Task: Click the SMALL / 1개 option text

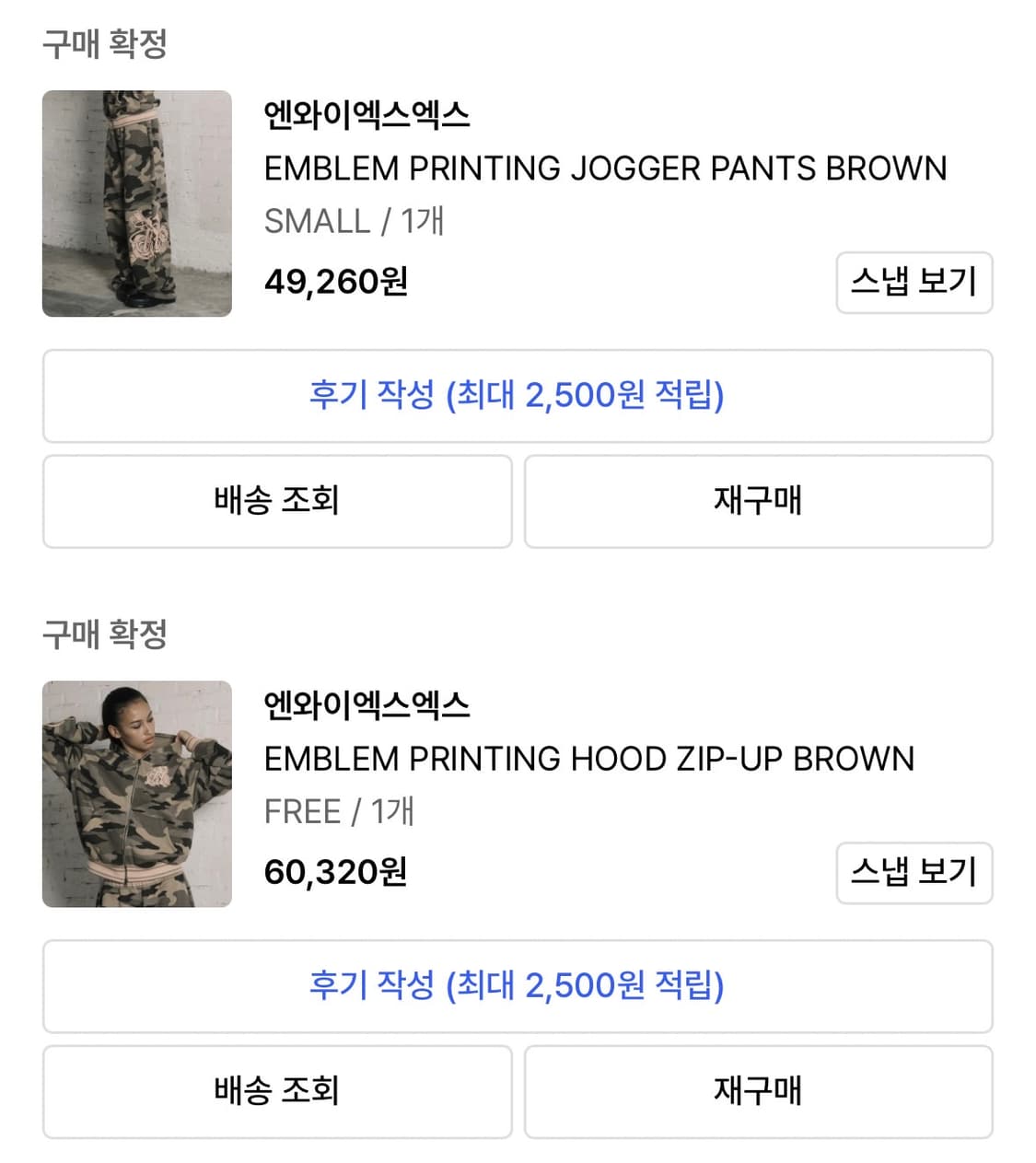Action: coord(353,221)
